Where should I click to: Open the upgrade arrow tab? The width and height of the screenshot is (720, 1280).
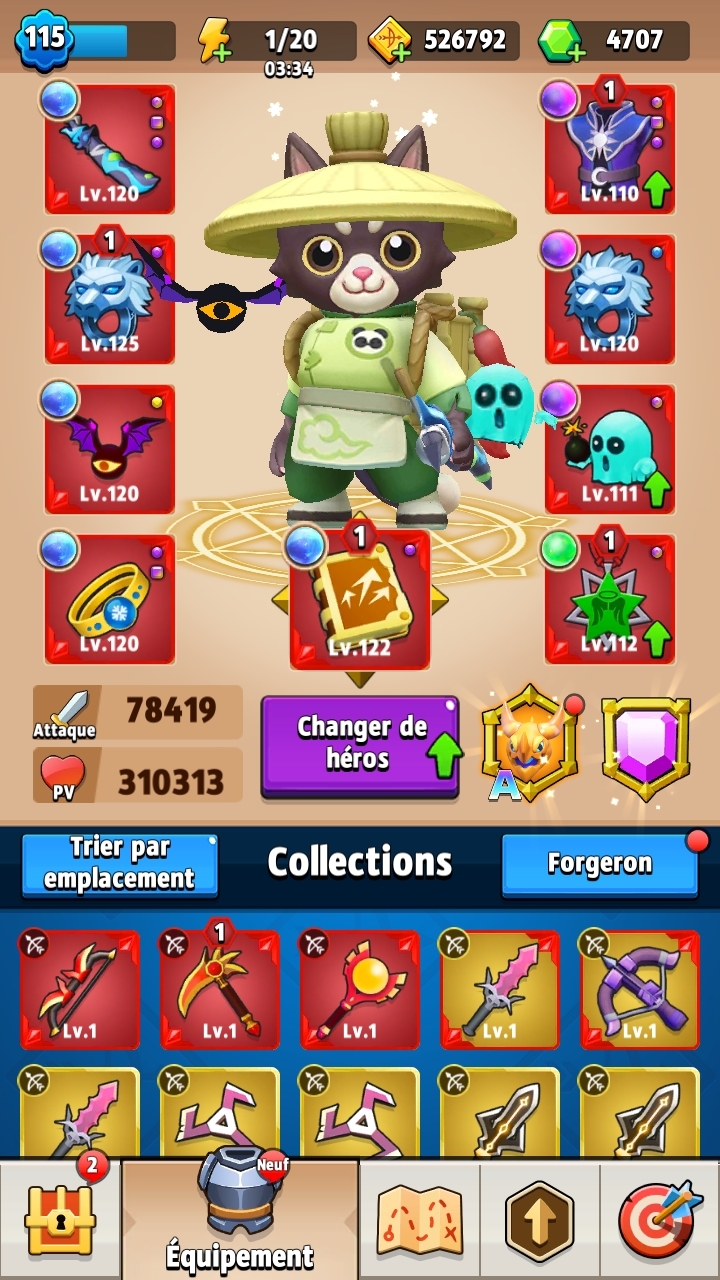coord(539,1220)
